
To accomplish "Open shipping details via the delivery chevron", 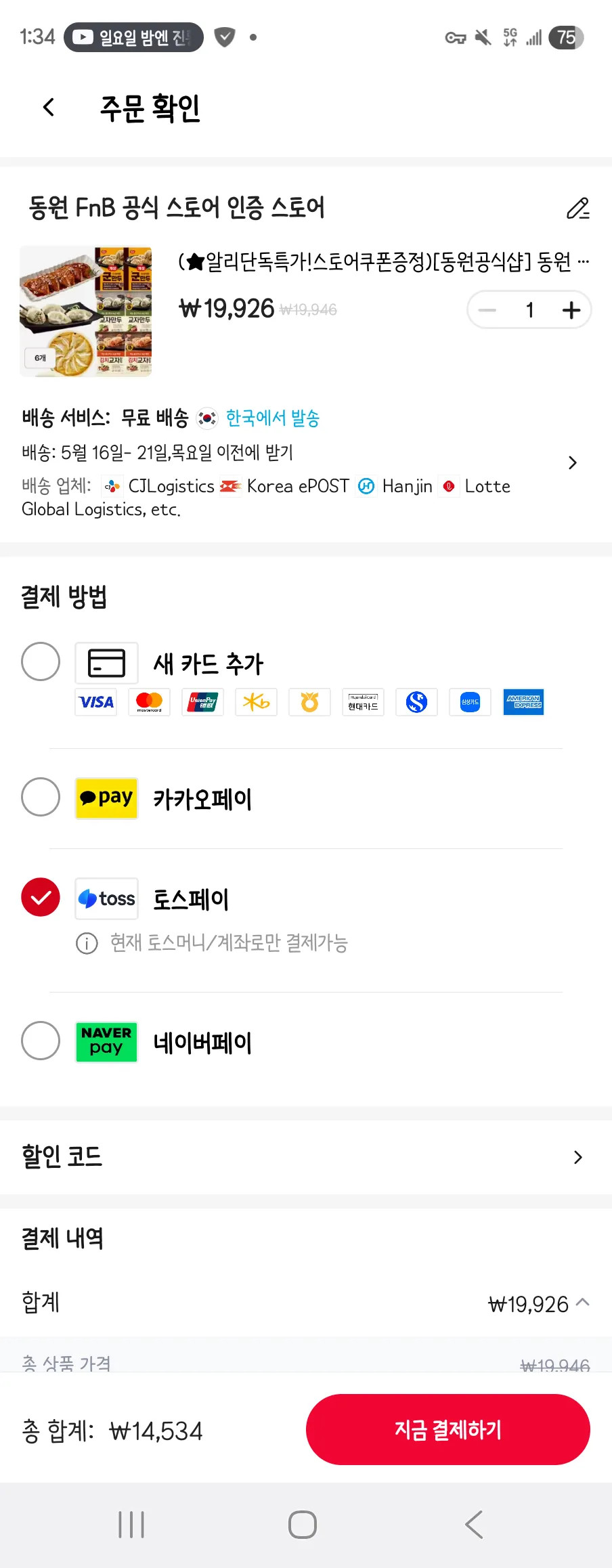I will point(573,462).
